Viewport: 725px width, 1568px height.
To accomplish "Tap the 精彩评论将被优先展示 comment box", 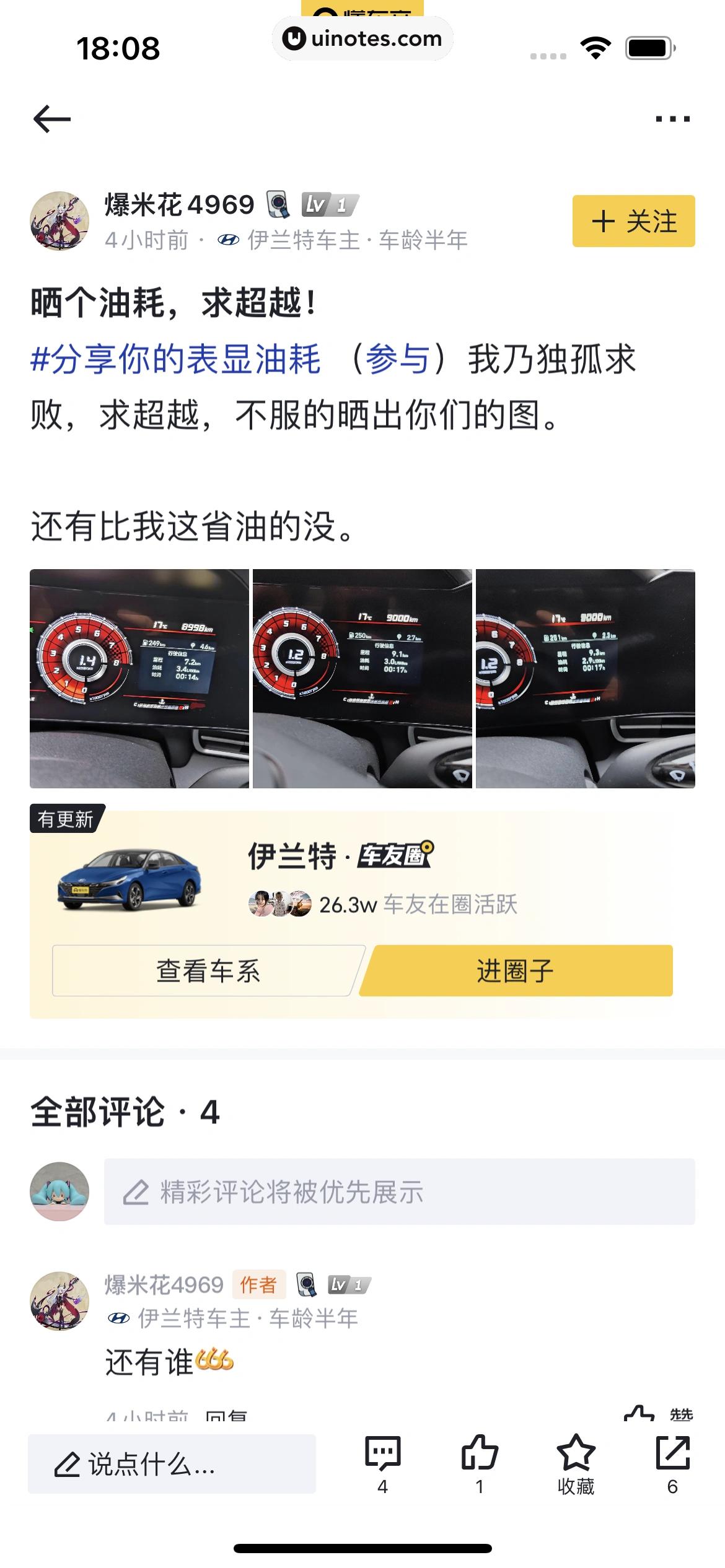I will pyautogui.click(x=399, y=1191).
